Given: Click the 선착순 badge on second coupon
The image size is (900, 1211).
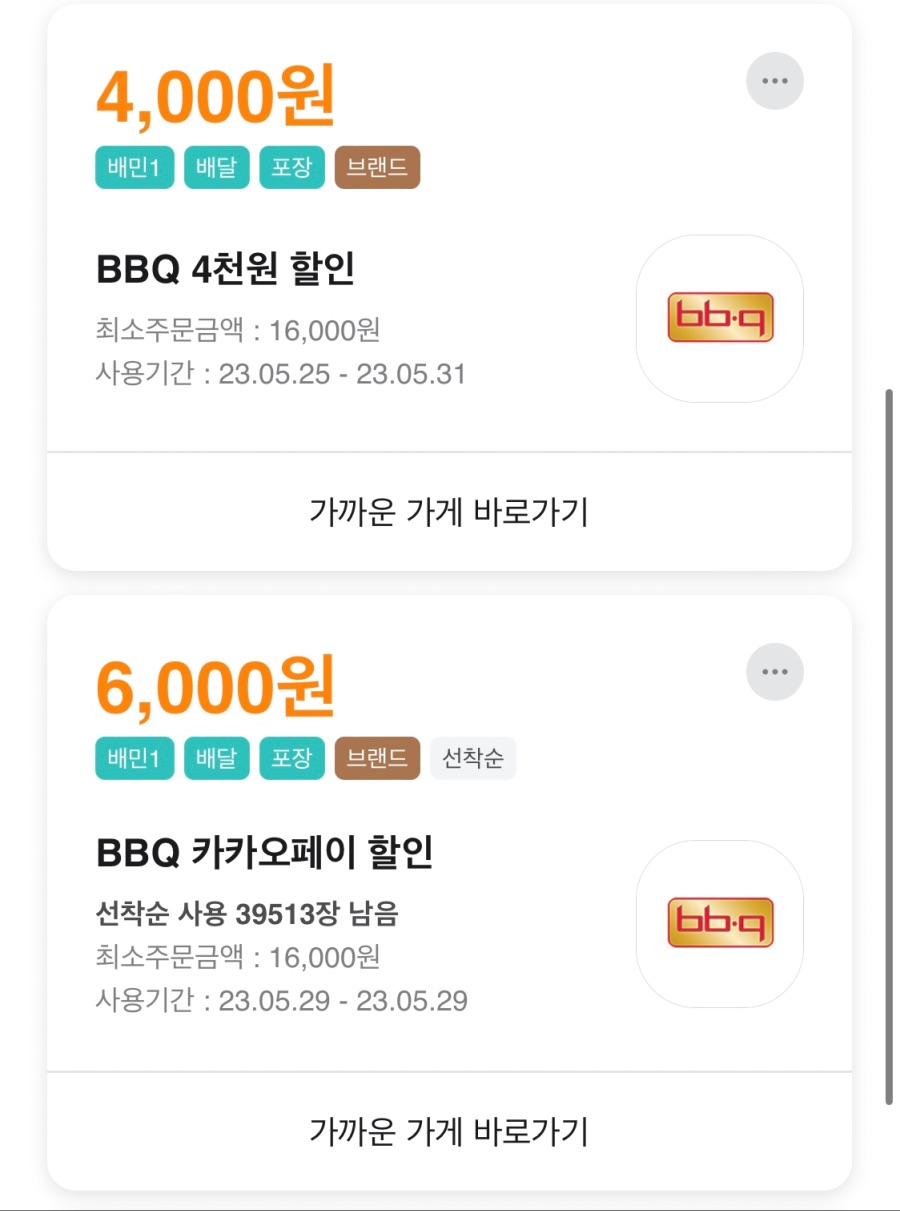Looking at the screenshot, I should click(473, 758).
